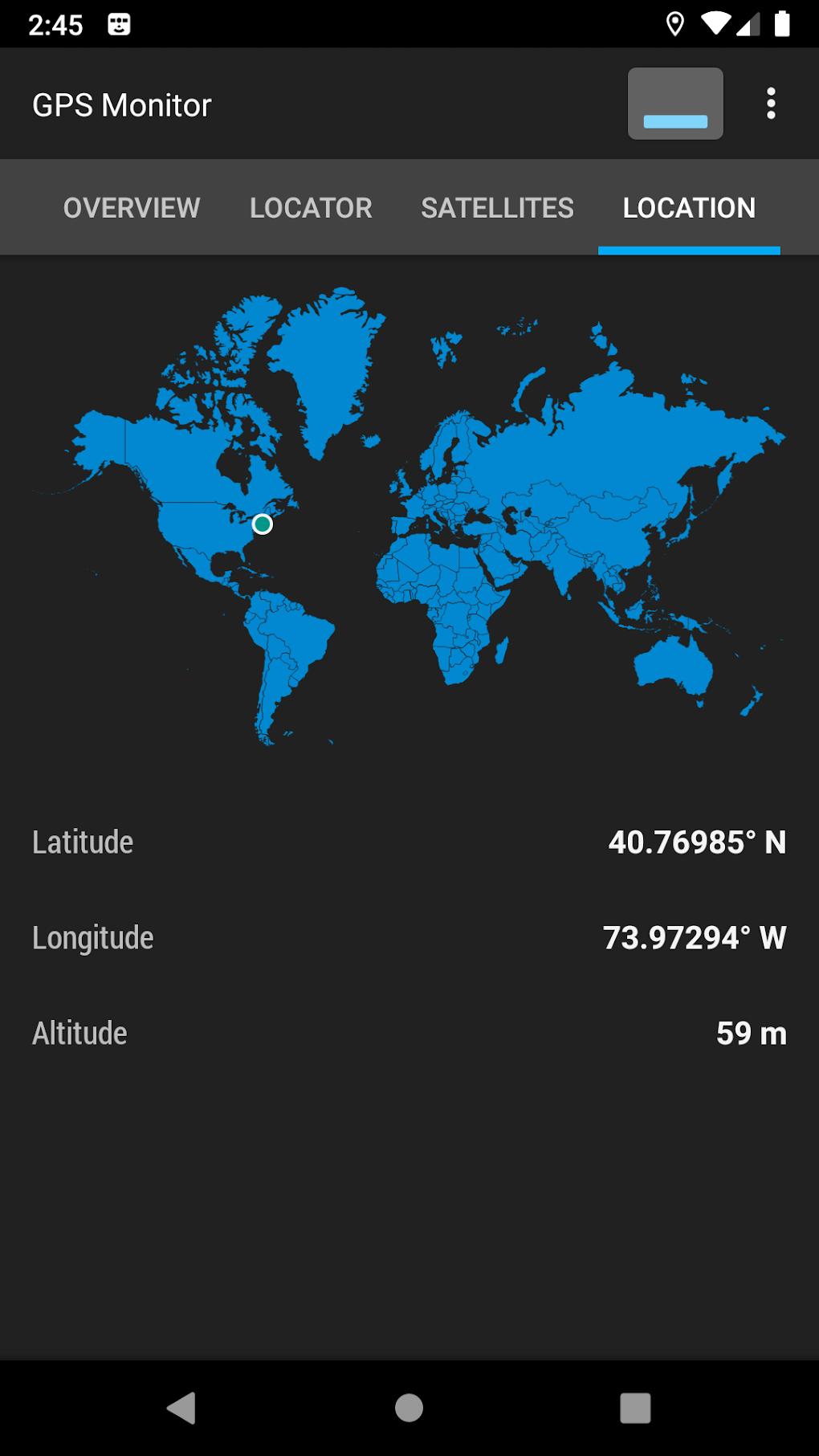Switch to the SATELLITES tab
The height and width of the screenshot is (1456, 819).
(x=497, y=207)
